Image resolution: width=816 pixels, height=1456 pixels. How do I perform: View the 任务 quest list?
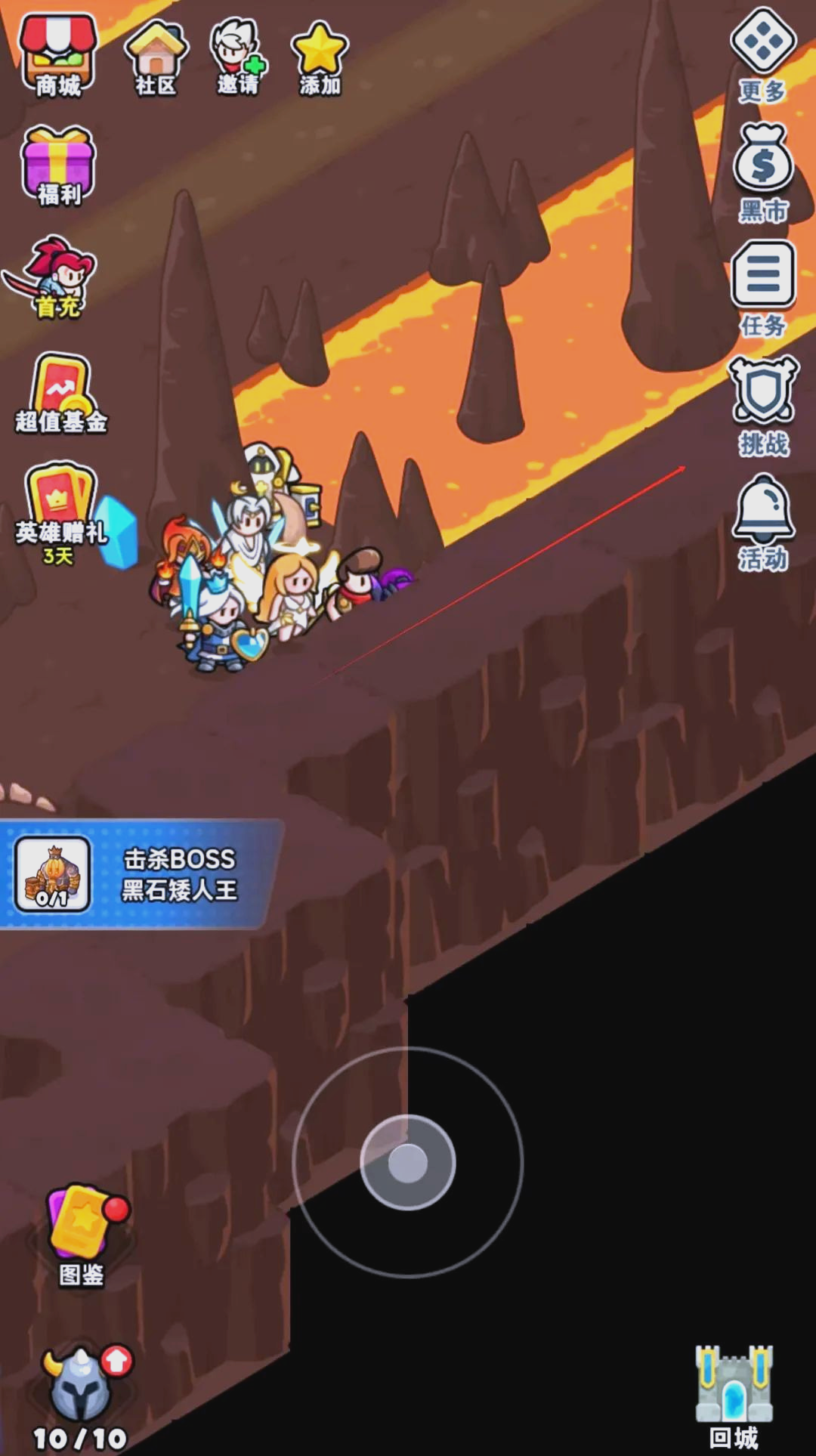pyautogui.click(x=763, y=287)
